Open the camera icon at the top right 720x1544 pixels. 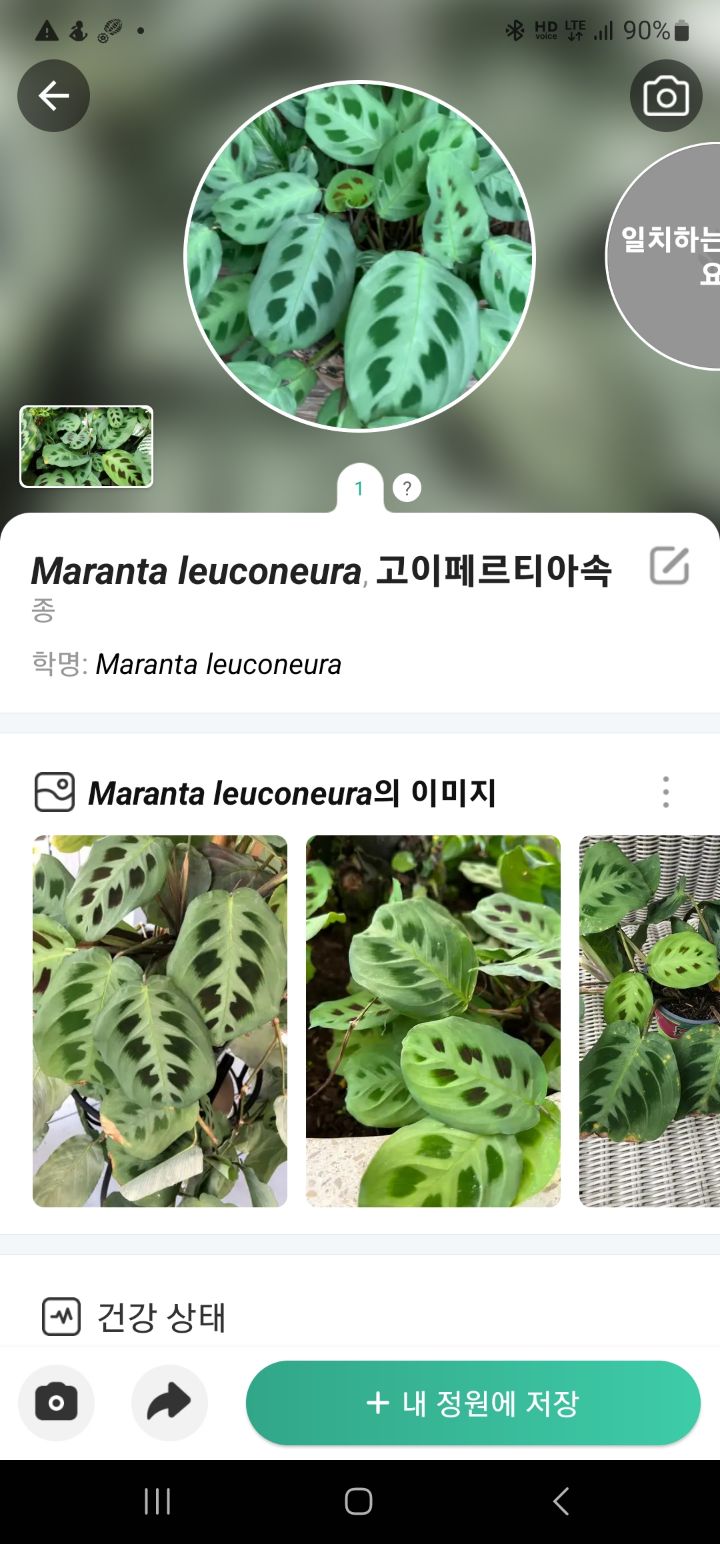(x=666, y=96)
